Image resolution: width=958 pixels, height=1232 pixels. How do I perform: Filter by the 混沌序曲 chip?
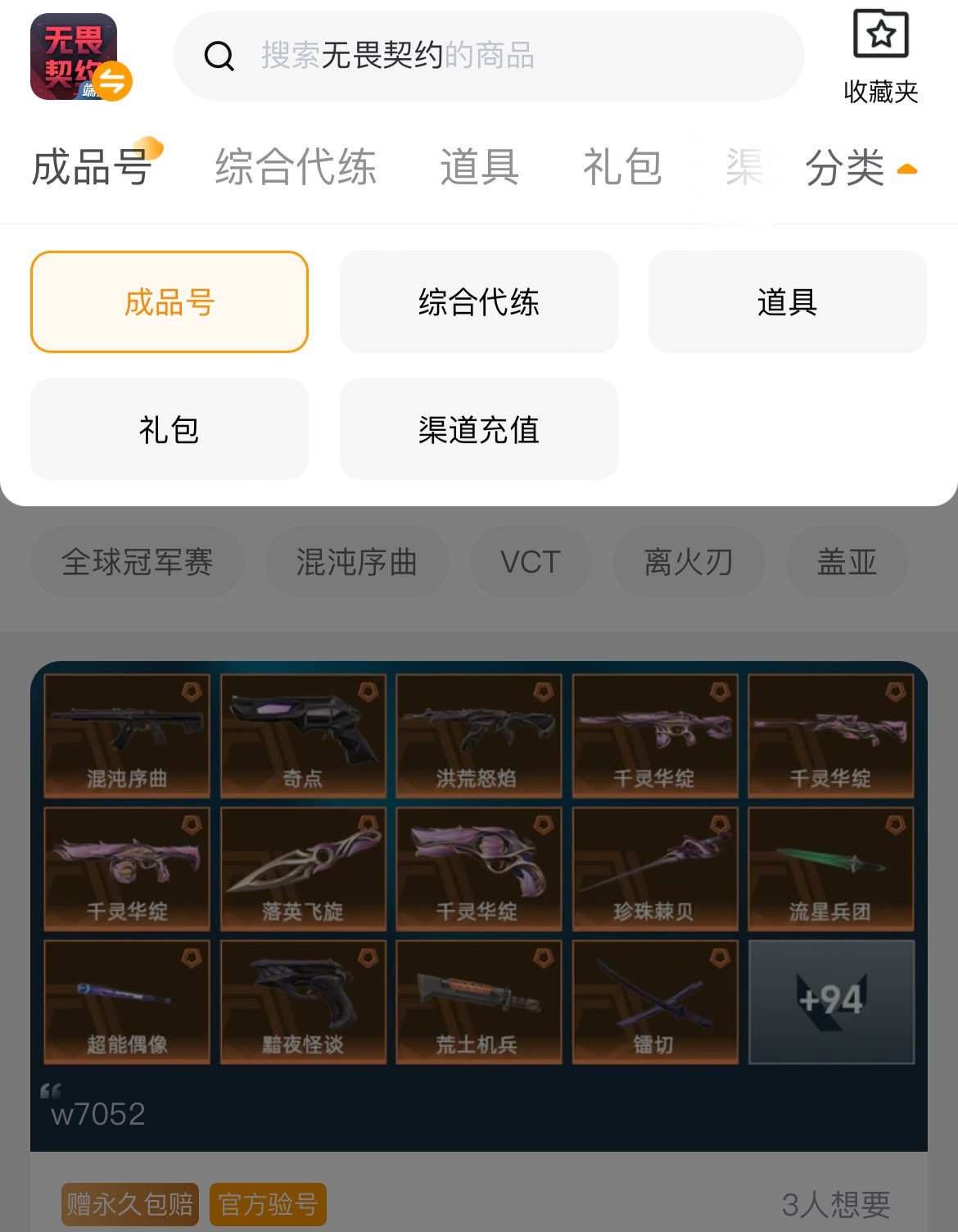[x=356, y=562]
